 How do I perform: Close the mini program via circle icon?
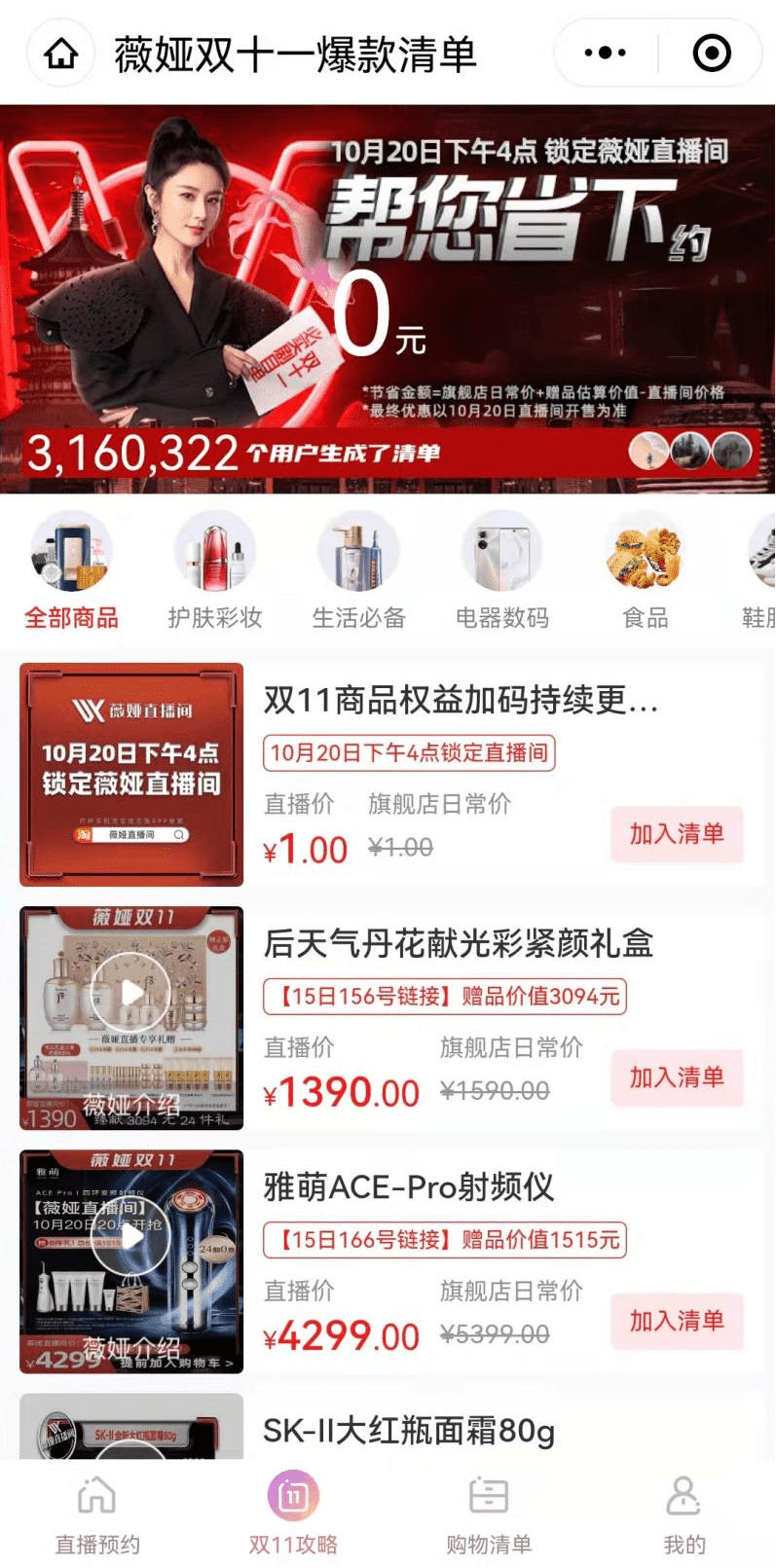click(x=712, y=53)
